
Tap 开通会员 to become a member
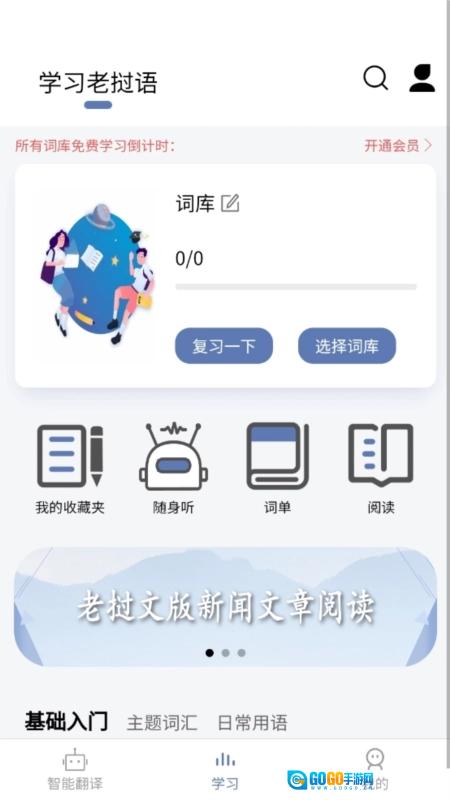398,145
